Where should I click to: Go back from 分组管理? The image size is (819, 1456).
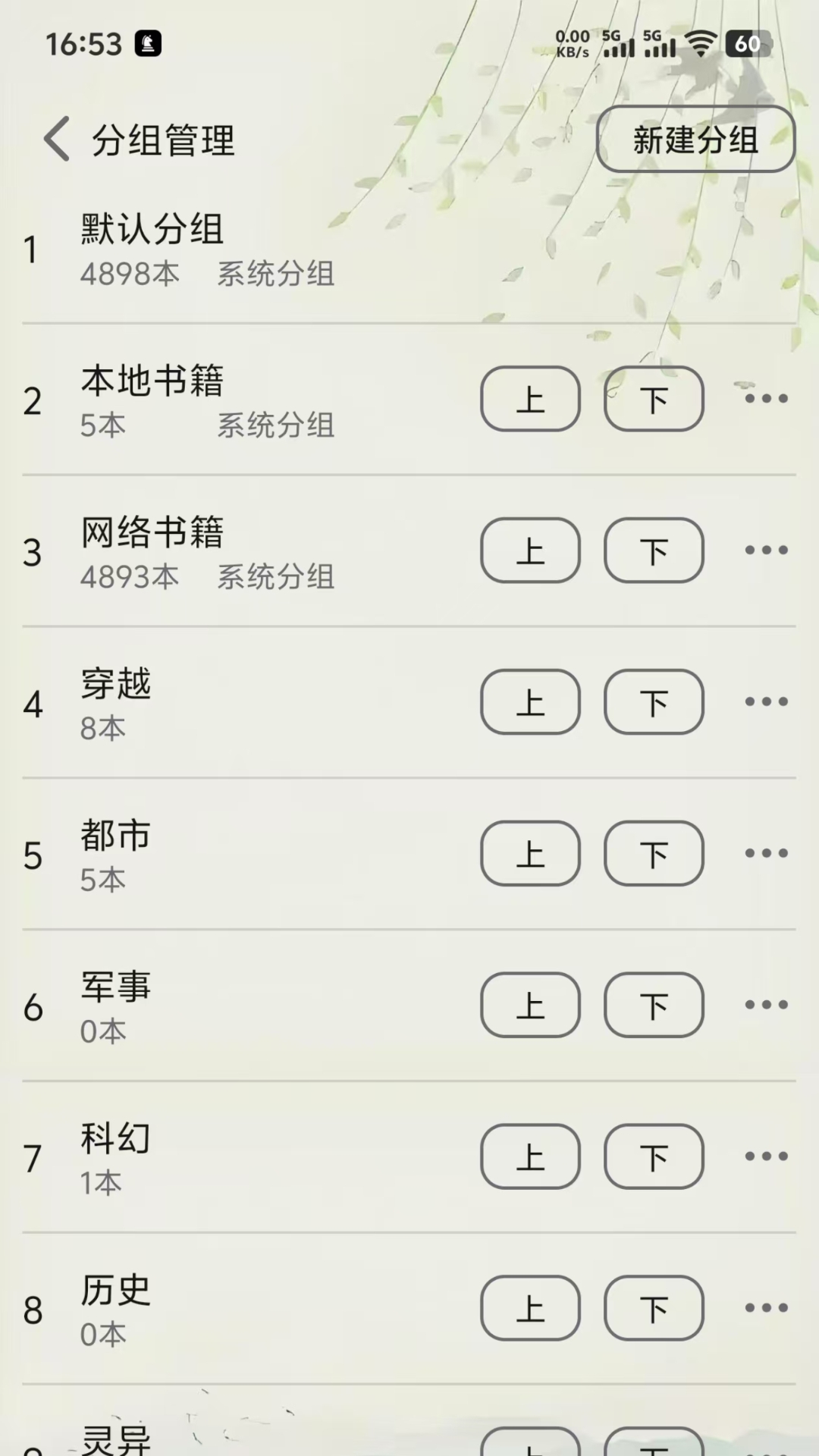[57, 140]
